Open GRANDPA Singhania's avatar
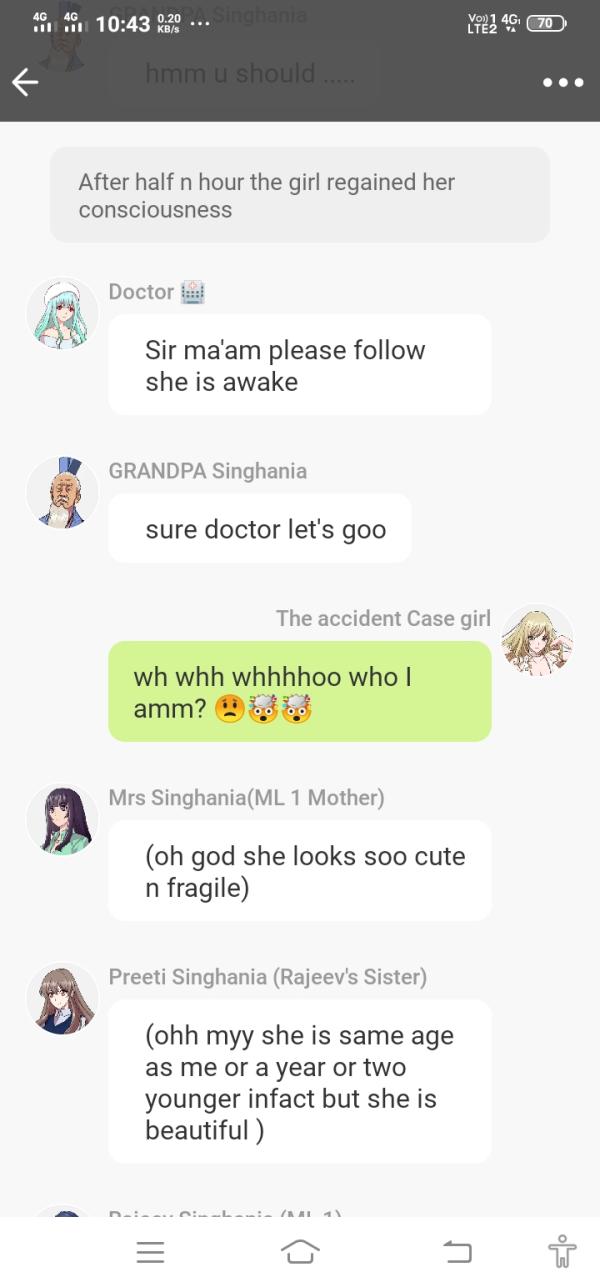This screenshot has width=600, height=1287. pyautogui.click(x=62, y=492)
